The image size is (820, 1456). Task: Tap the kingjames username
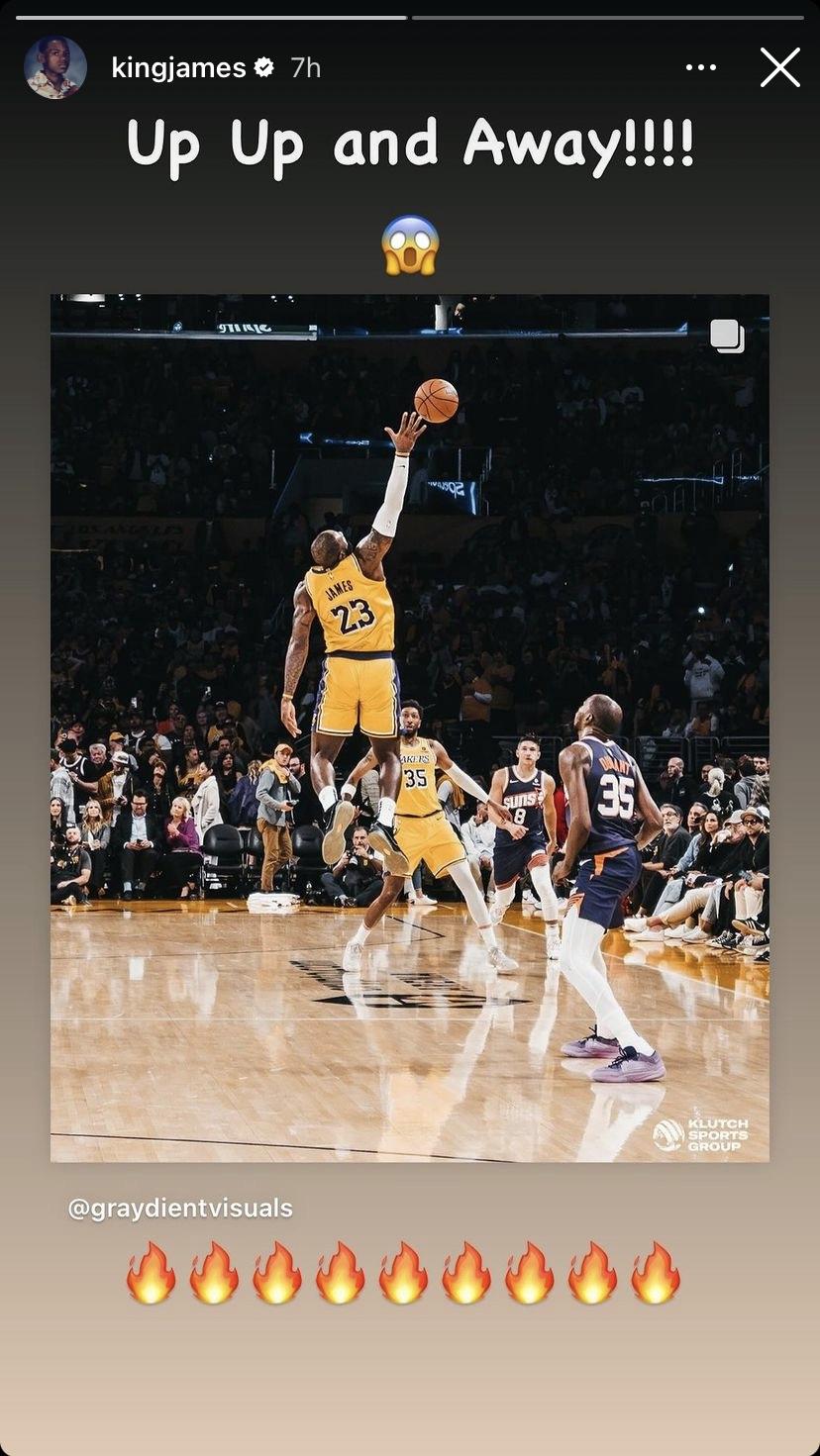click(178, 68)
